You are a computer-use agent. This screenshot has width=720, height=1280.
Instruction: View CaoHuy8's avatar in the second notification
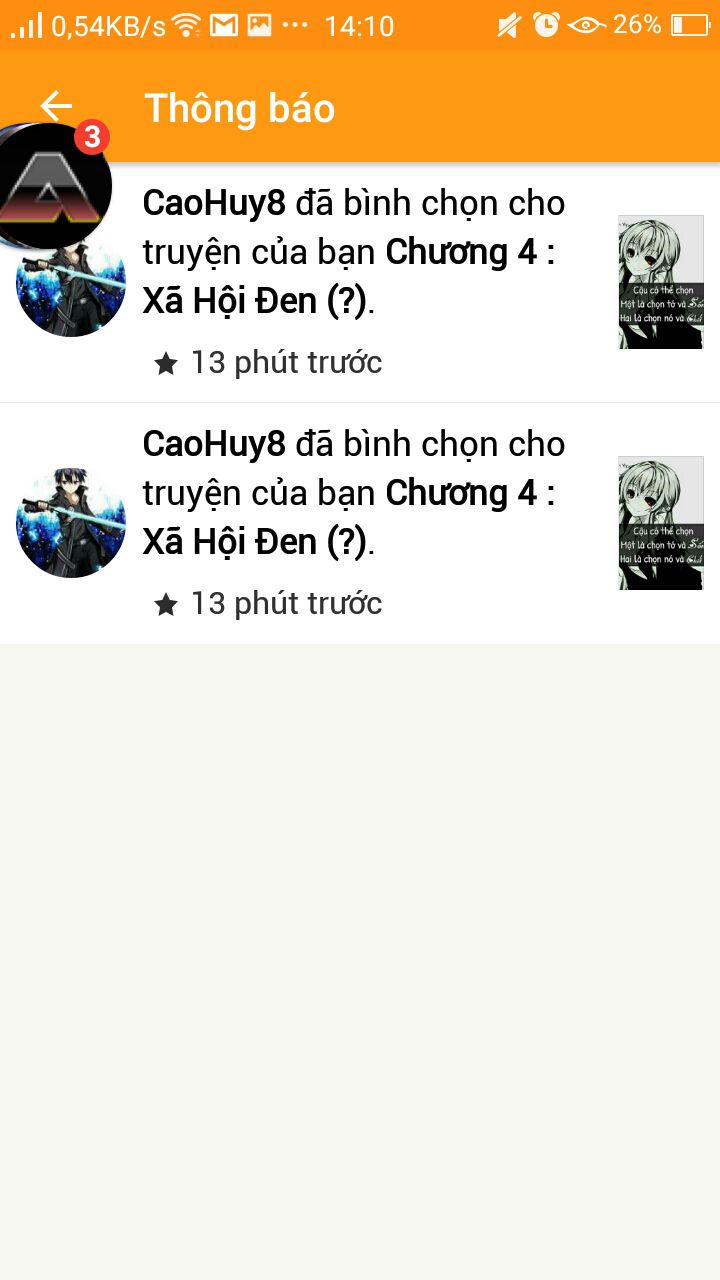(x=71, y=522)
